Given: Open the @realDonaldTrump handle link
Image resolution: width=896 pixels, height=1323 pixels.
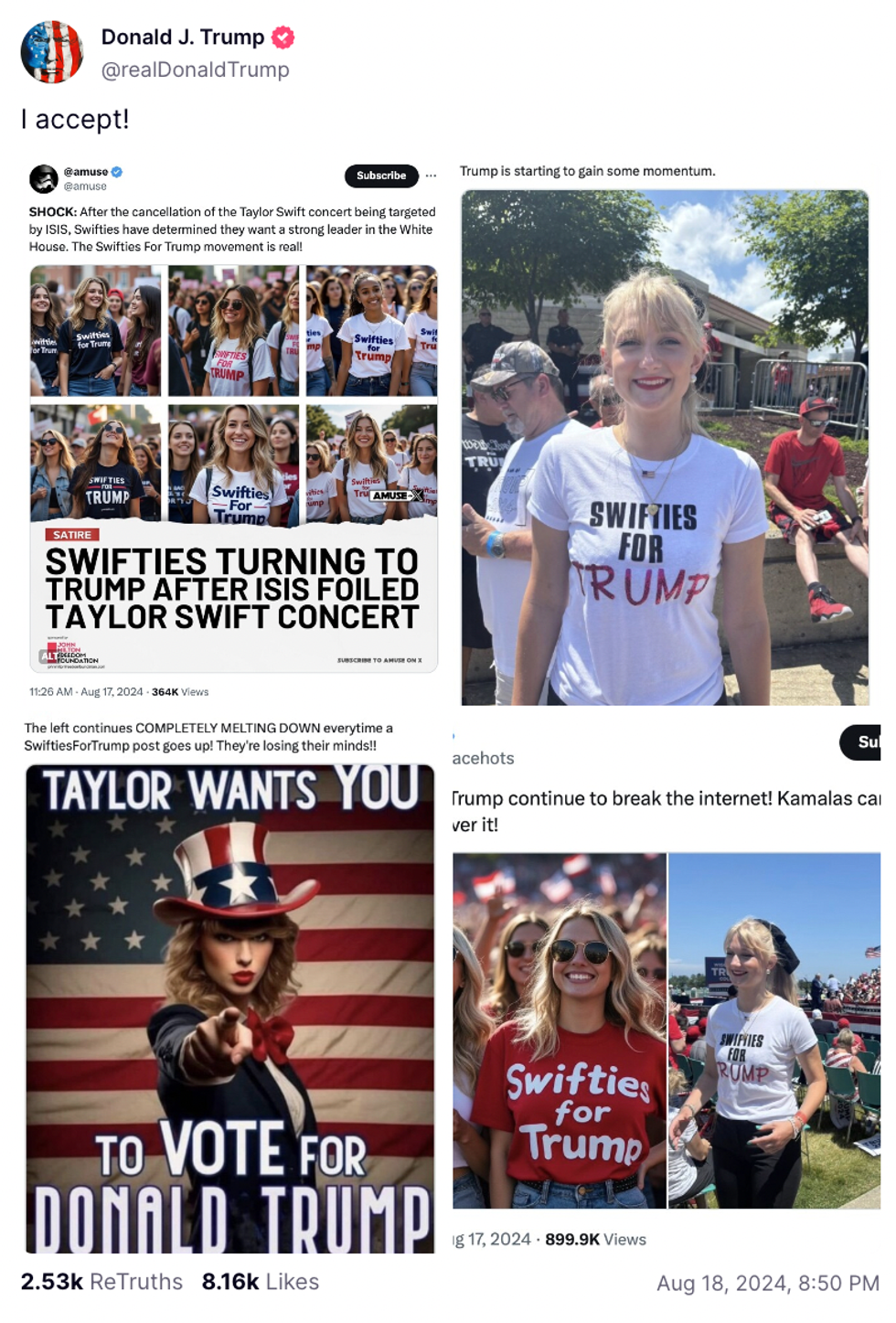Looking at the screenshot, I should [x=195, y=69].
